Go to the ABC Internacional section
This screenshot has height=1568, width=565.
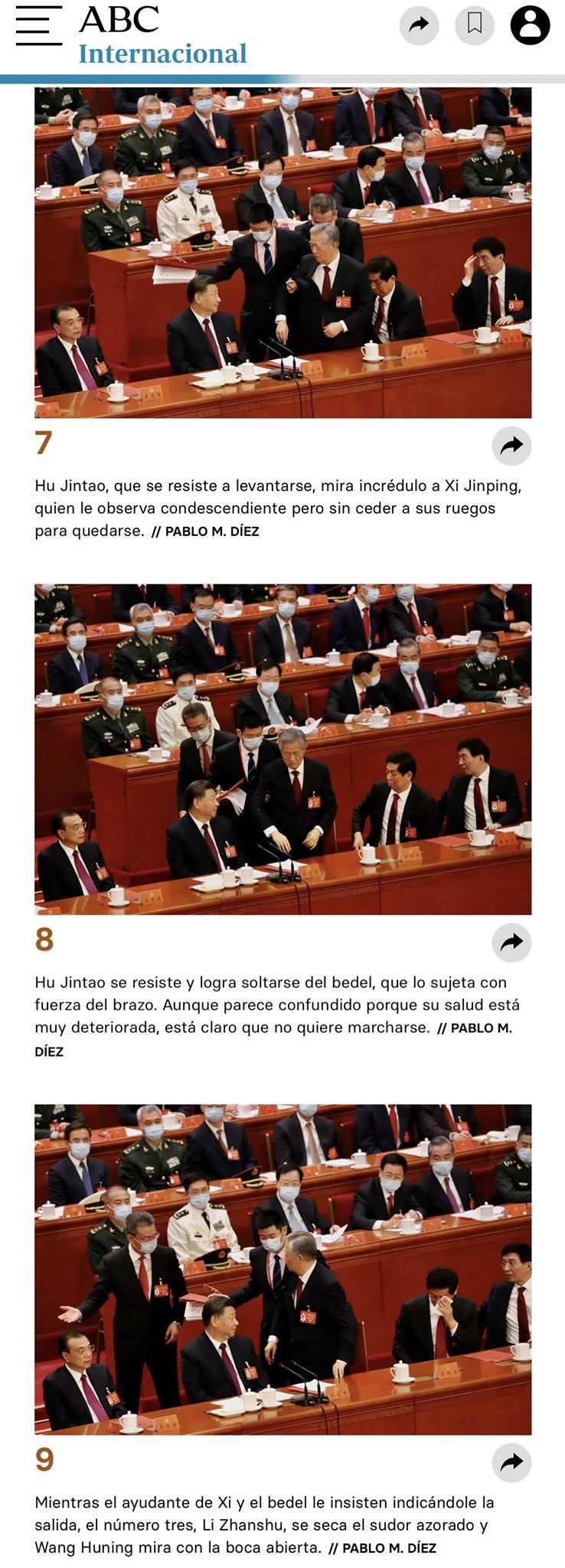point(162,54)
